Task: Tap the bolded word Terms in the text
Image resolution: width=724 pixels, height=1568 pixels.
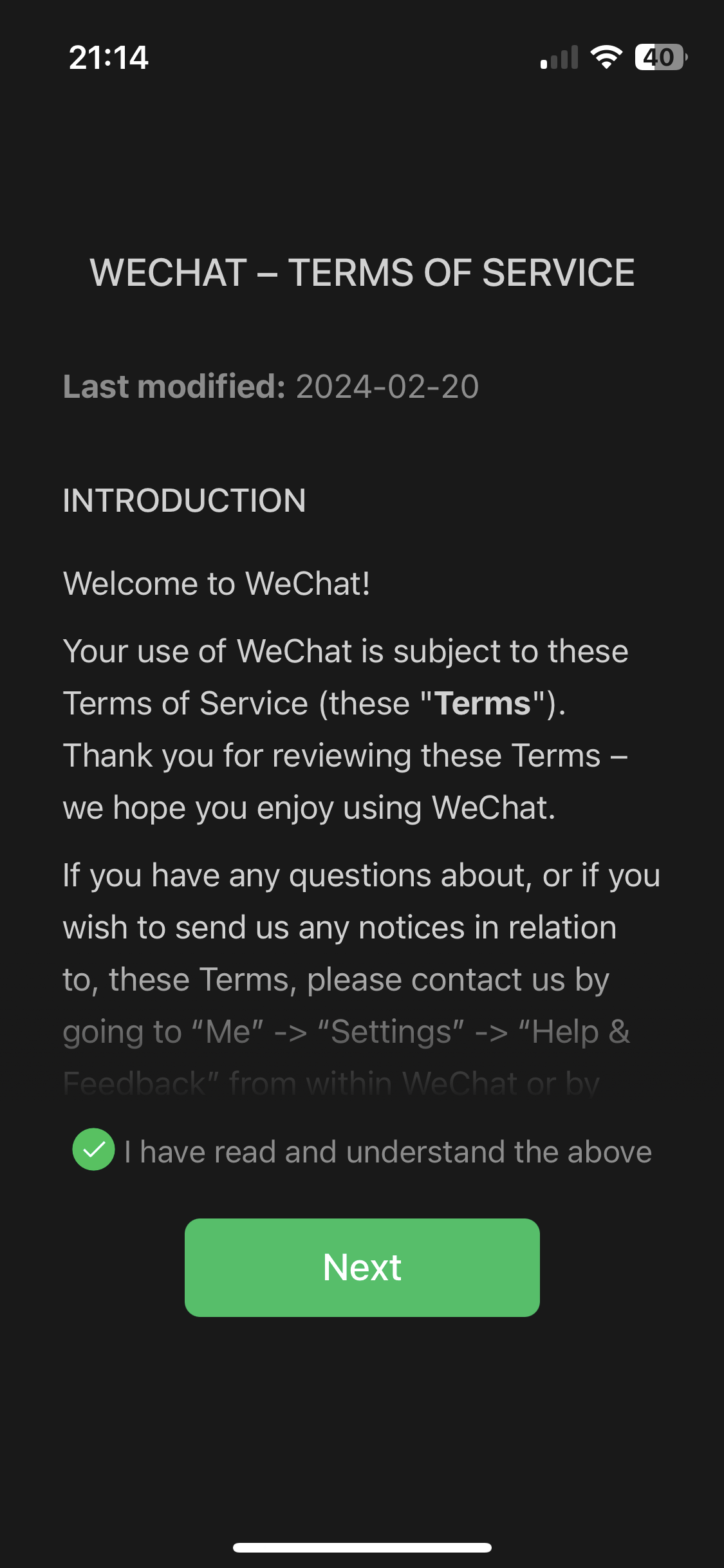Action: click(480, 704)
